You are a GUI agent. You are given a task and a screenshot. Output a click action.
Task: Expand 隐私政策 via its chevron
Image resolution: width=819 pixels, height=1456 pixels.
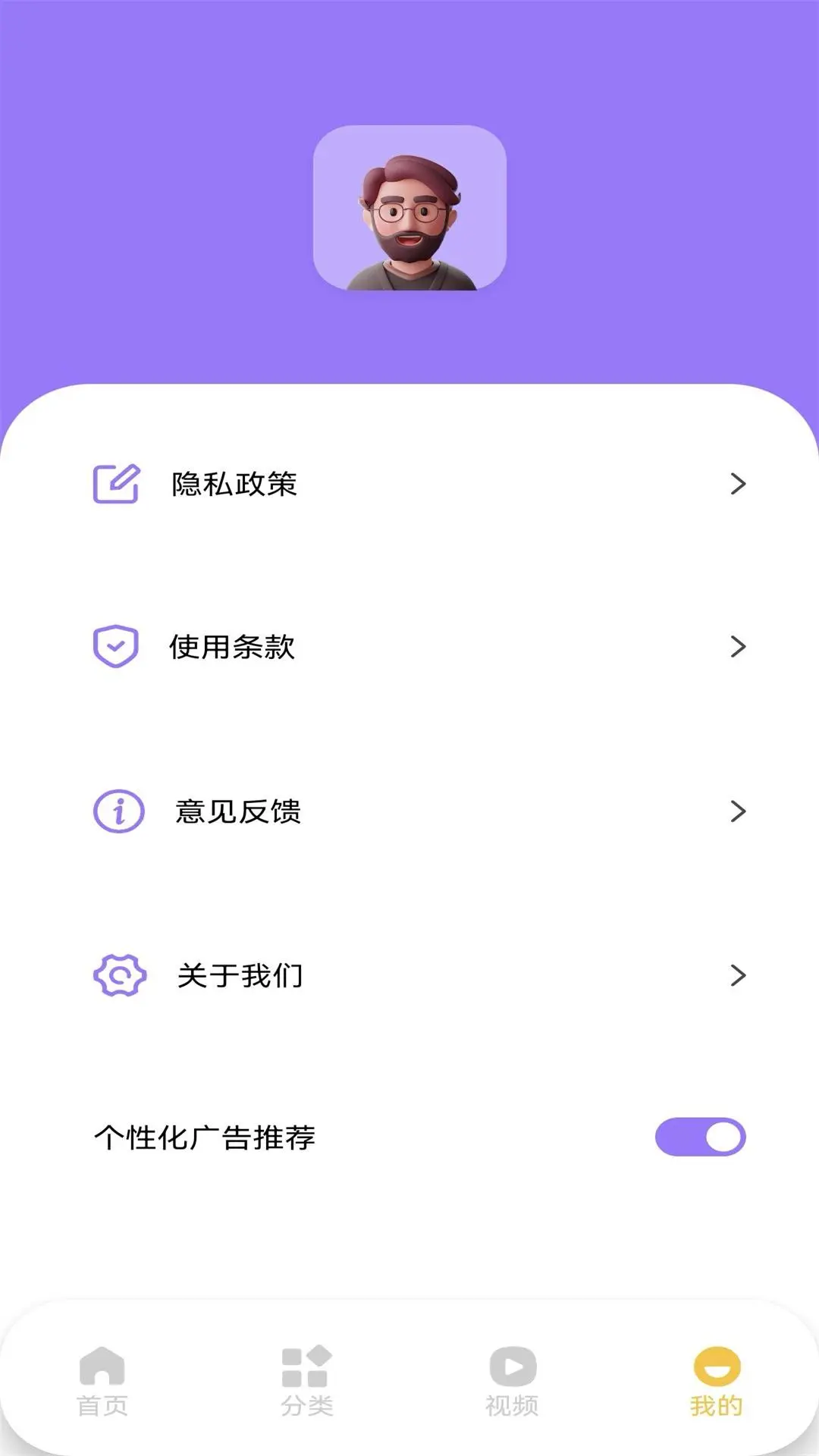pyautogui.click(x=736, y=485)
